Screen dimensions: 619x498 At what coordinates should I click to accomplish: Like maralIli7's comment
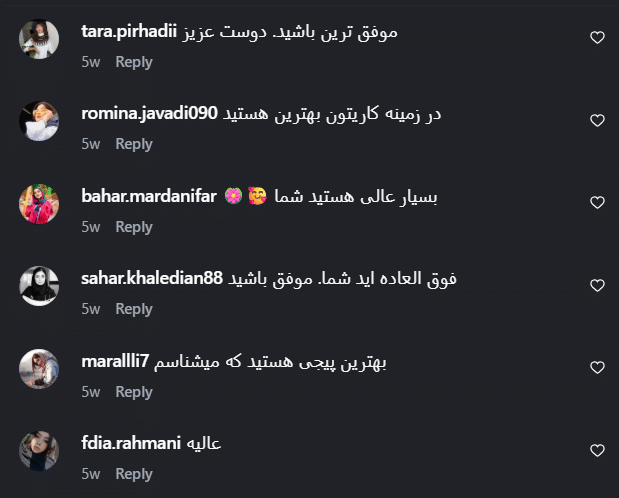[597, 368]
